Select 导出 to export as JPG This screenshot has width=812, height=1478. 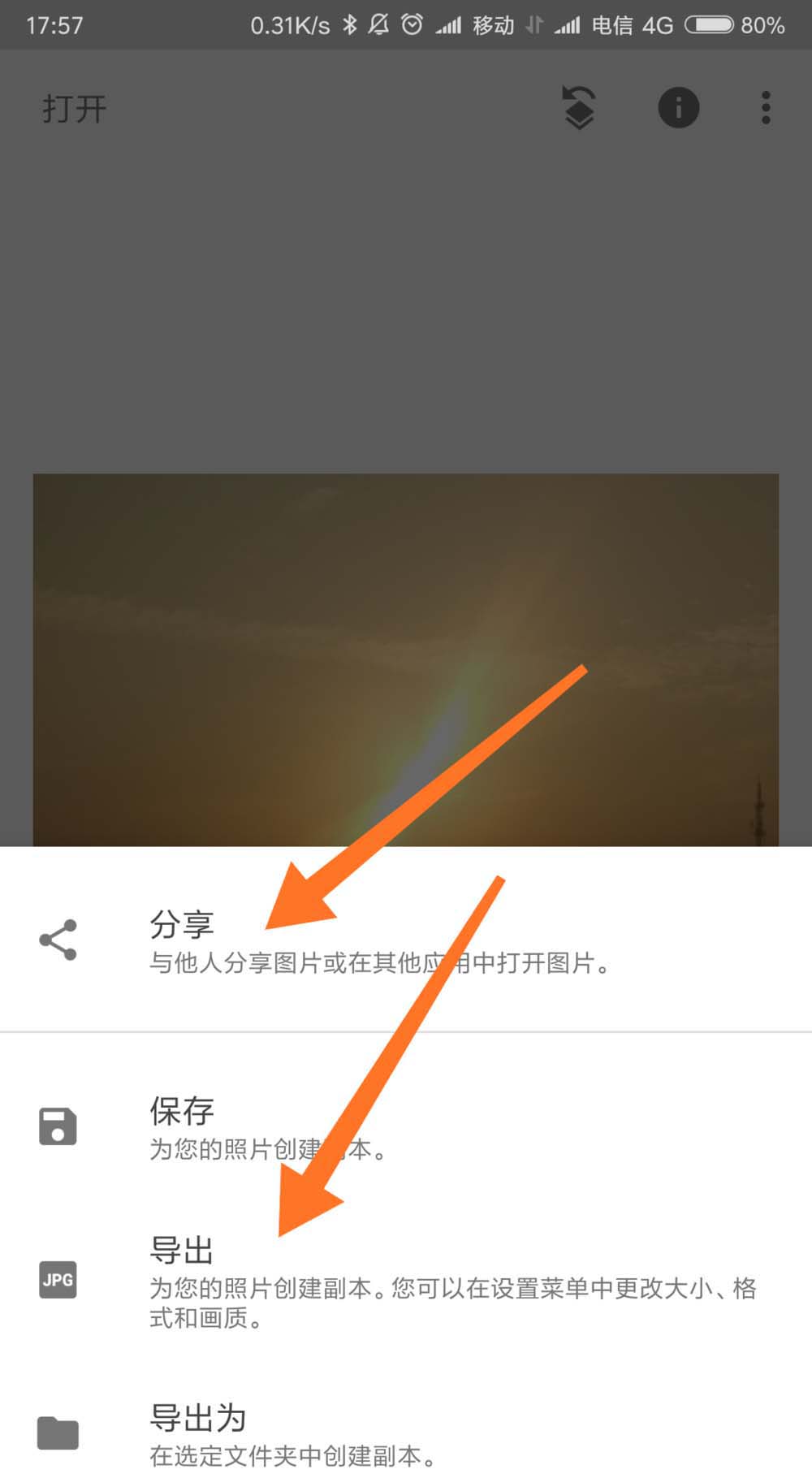(x=325, y=1280)
